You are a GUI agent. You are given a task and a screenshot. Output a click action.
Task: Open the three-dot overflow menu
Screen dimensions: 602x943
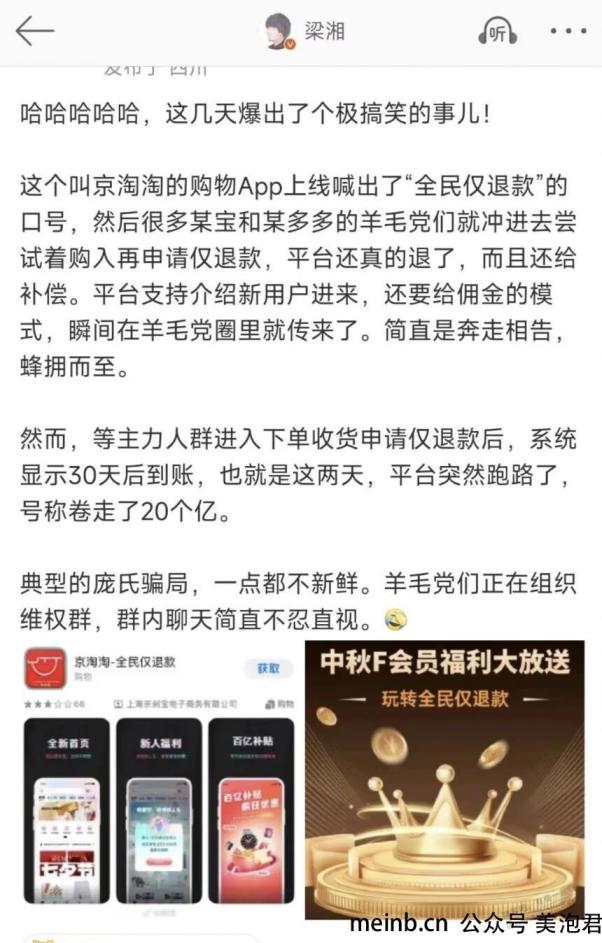568,31
